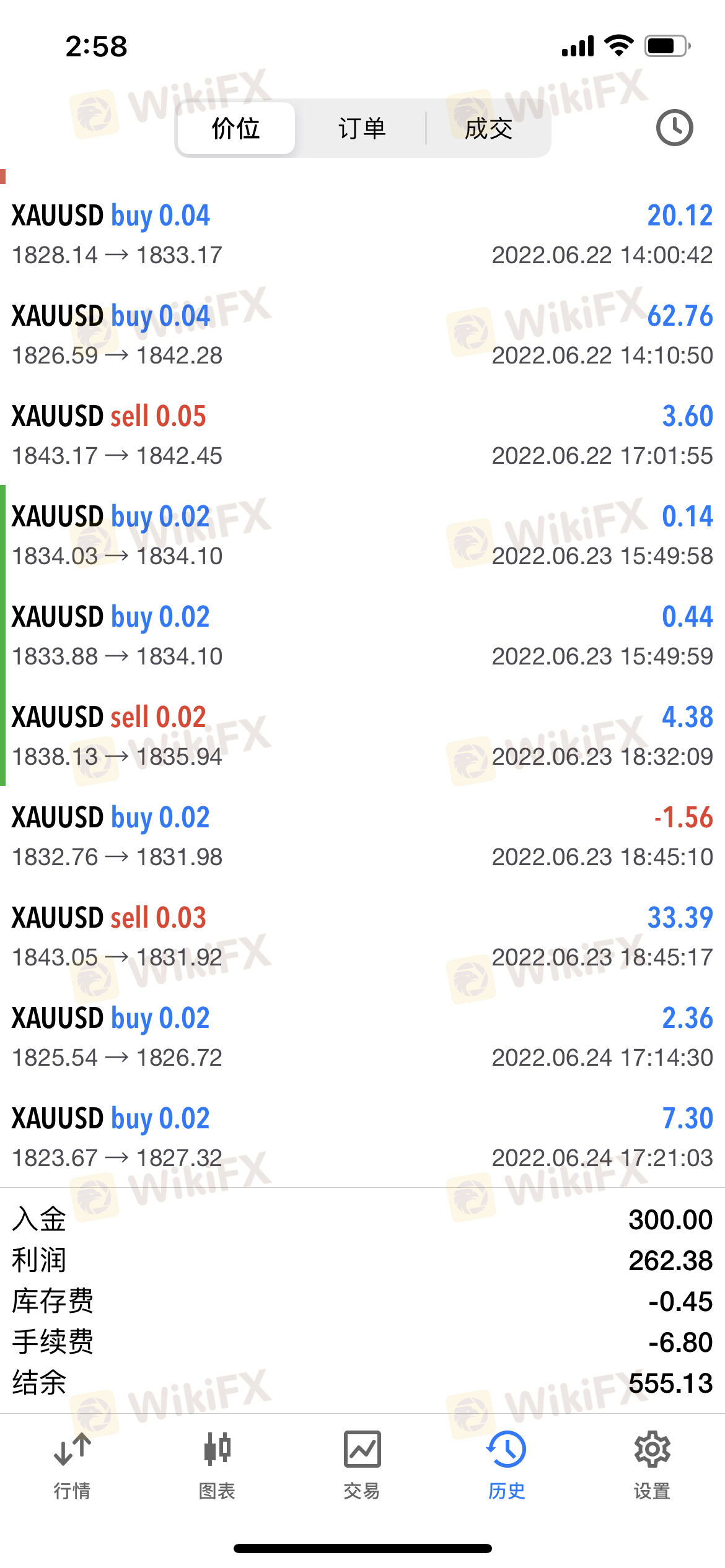725x1568 pixels.
Task: Show details of trade closed at 15:49:58
Action: point(362,536)
